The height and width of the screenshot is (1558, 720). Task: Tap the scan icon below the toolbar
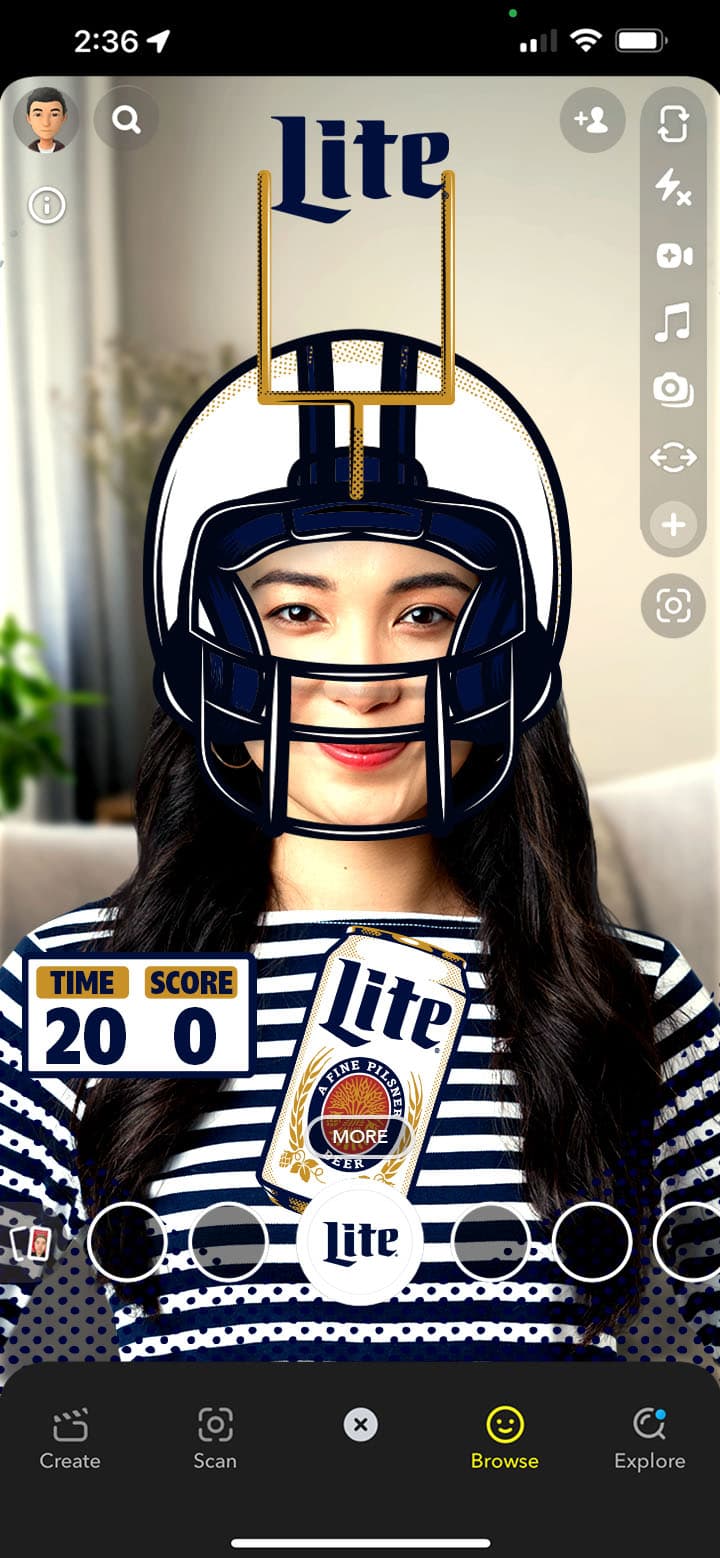pyautogui.click(x=673, y=605)
